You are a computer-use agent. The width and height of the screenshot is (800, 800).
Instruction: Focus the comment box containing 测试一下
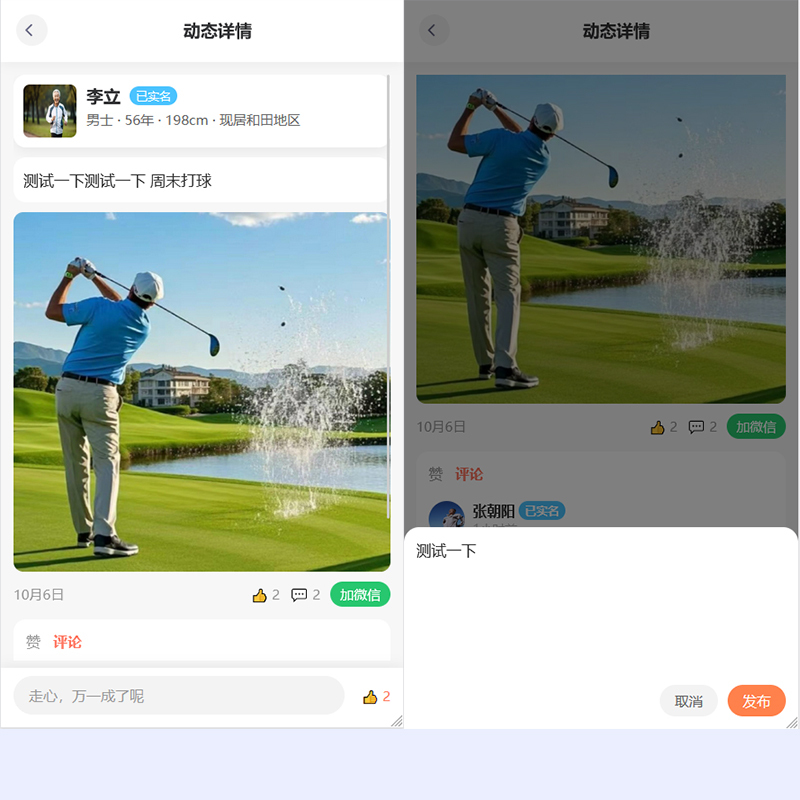(600, 600)
